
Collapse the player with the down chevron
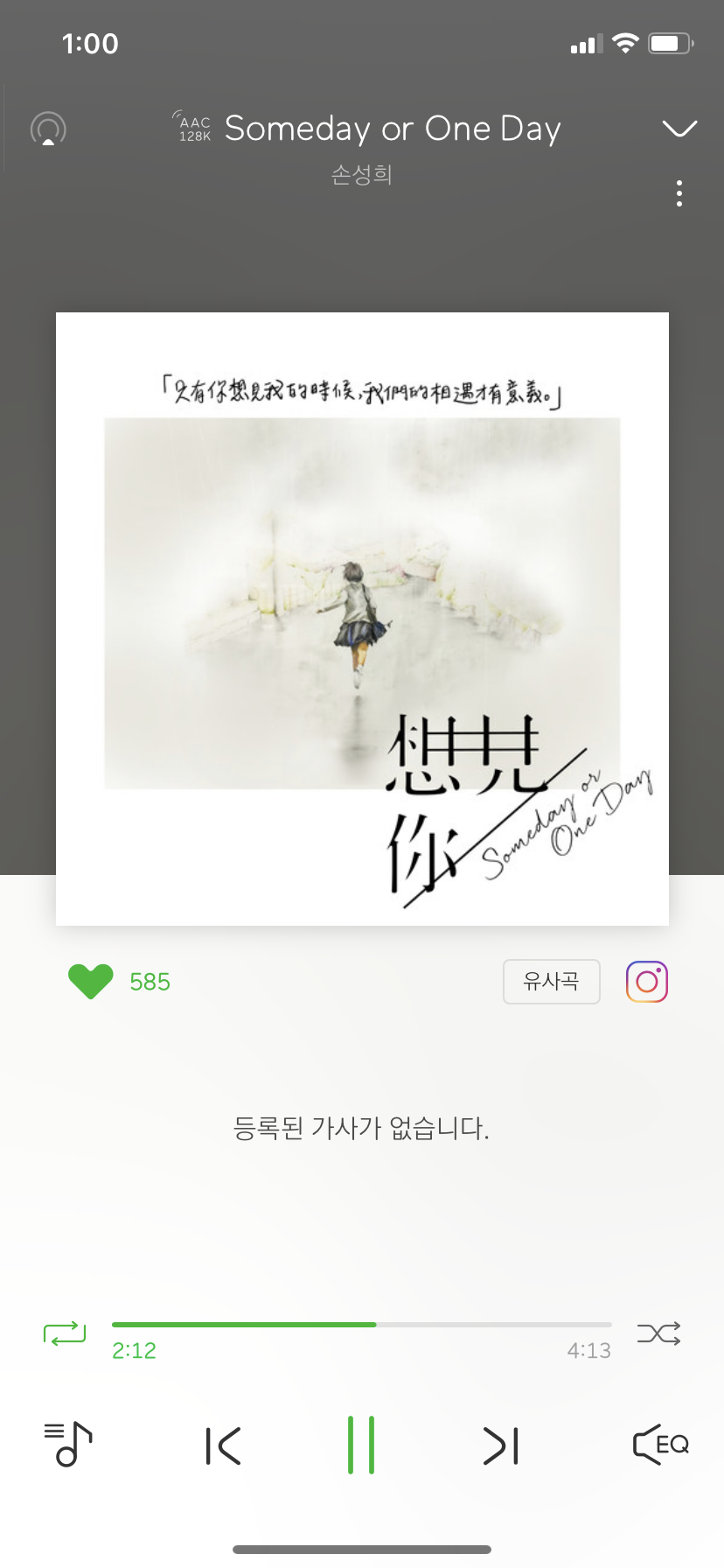[x=679, y=128]
